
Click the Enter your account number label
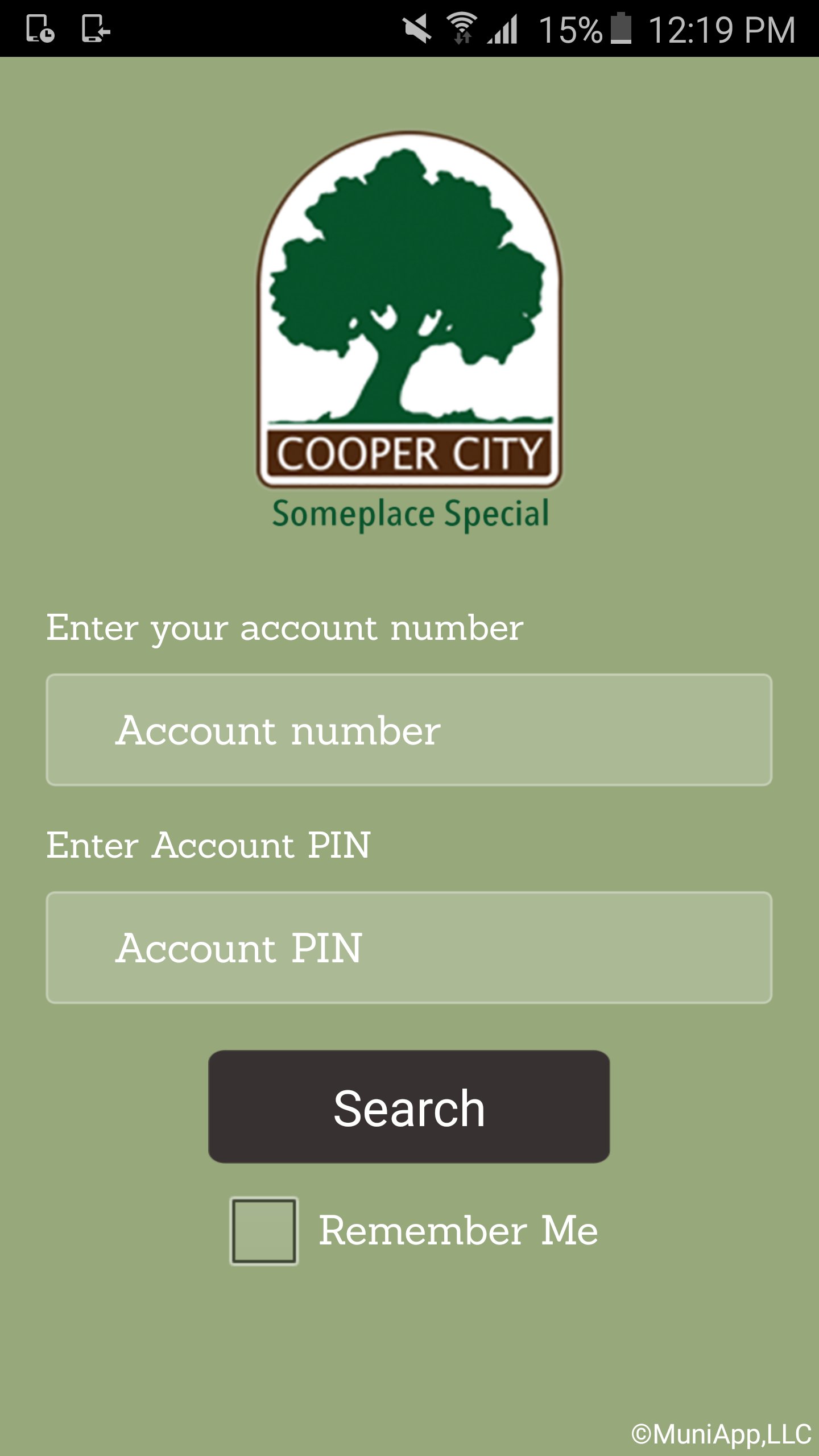click(286, 628)
